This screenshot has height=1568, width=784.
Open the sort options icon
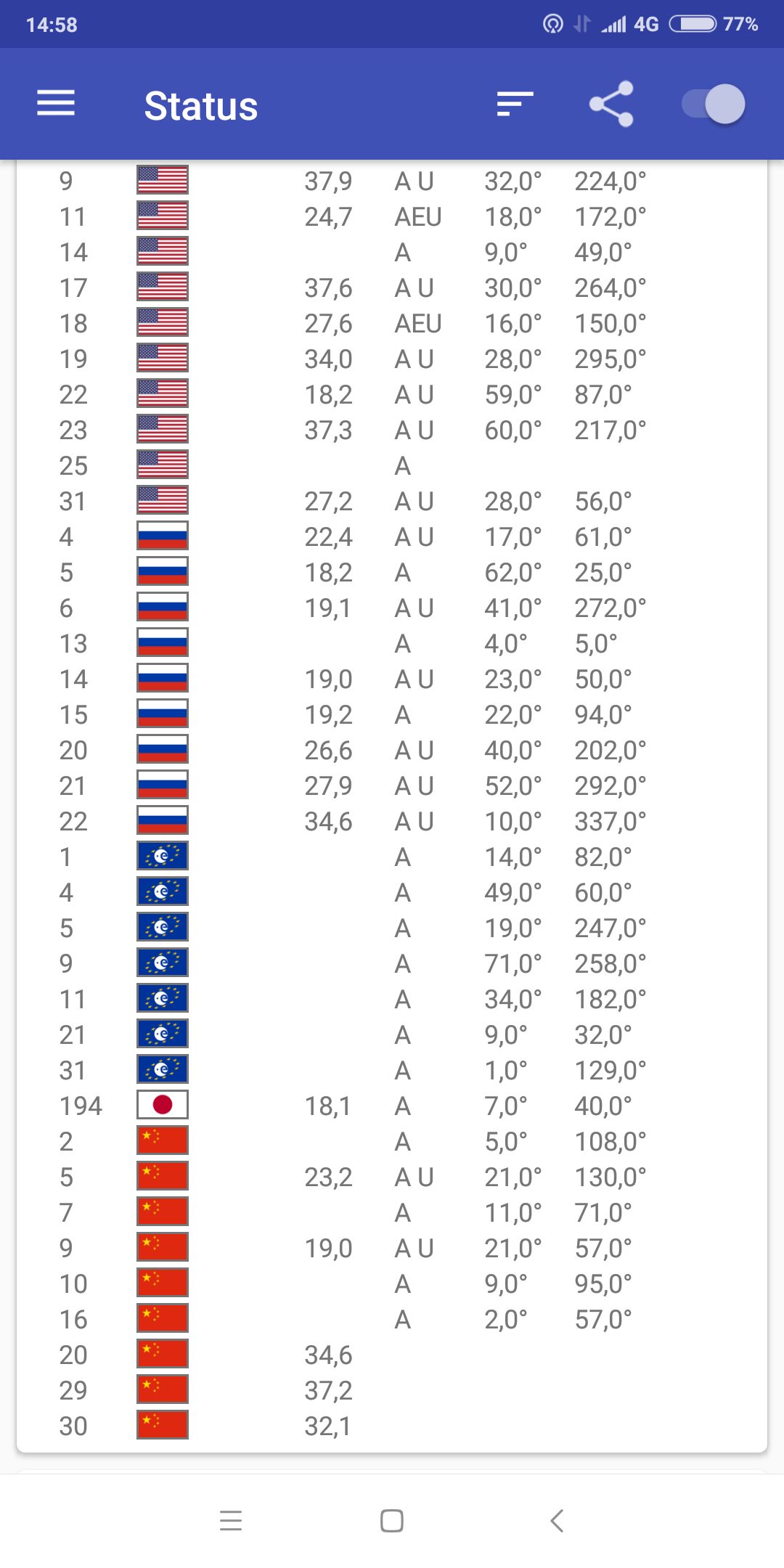click(x=515, y=104)
